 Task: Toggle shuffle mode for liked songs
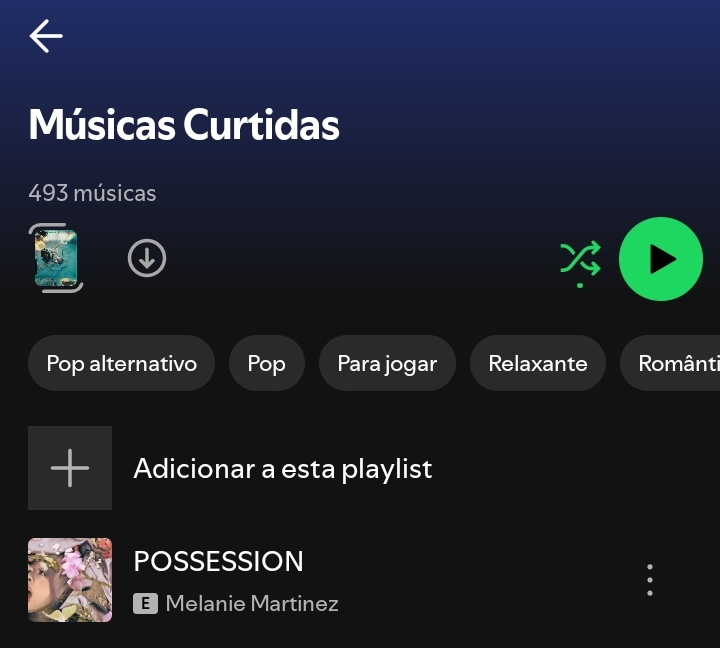point(580,259)
